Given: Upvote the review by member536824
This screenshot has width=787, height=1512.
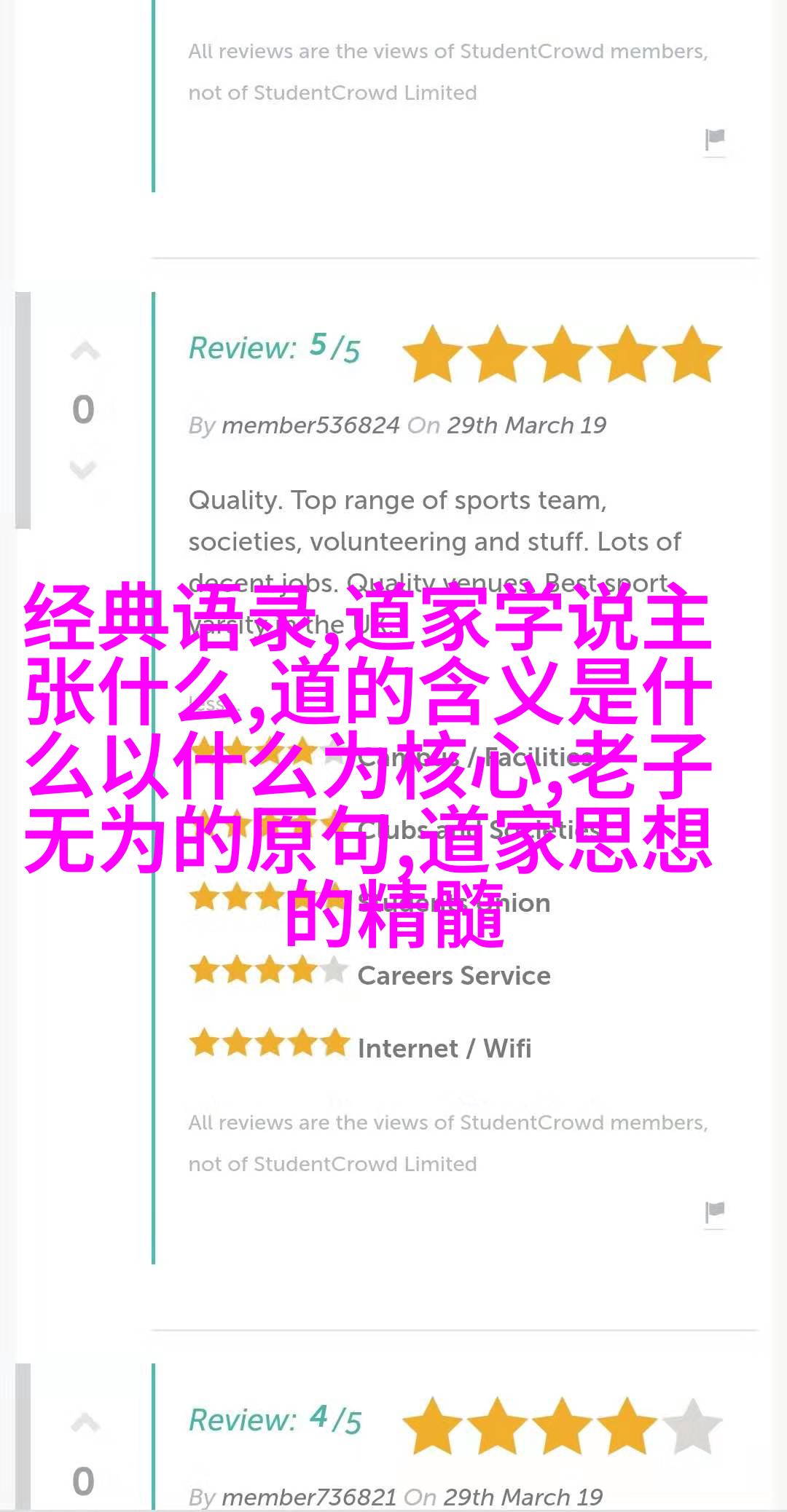Looking at the screenshot, I should [85, 353].
